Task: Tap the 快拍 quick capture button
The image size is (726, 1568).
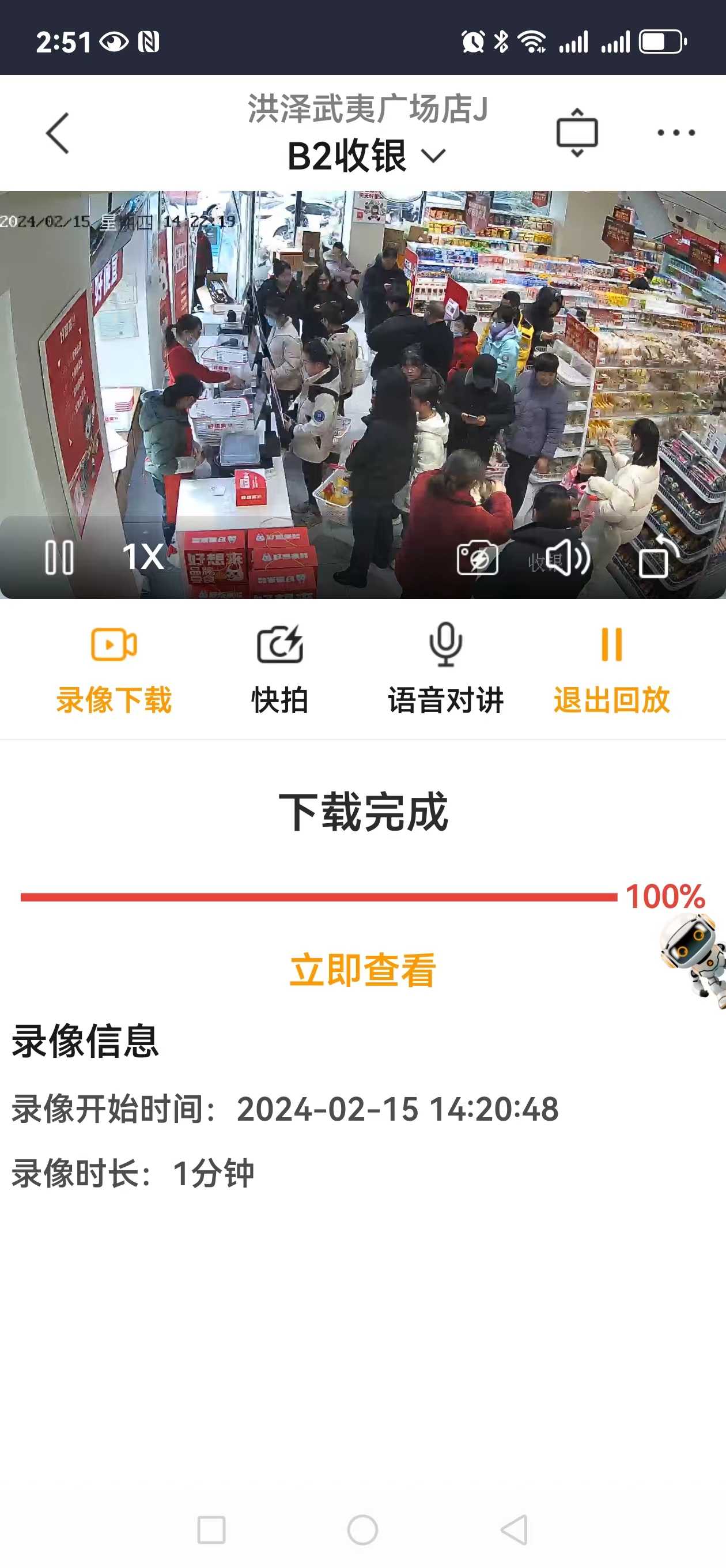Action: pos(280,669)
